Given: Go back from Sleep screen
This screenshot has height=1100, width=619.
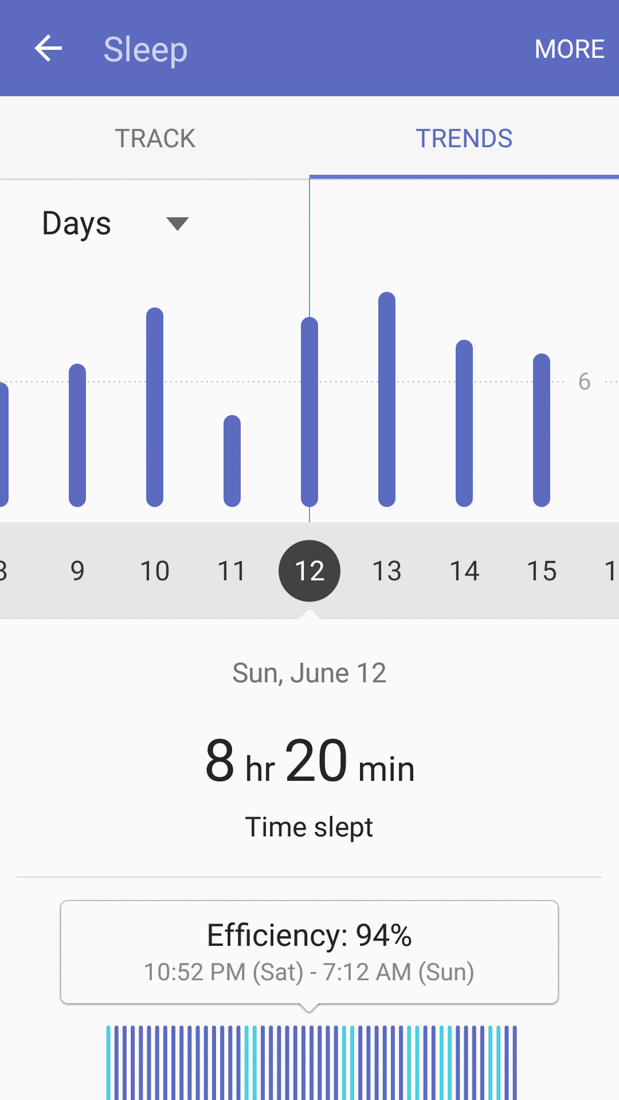Looking at the screenshot, I should coord(48,48).
